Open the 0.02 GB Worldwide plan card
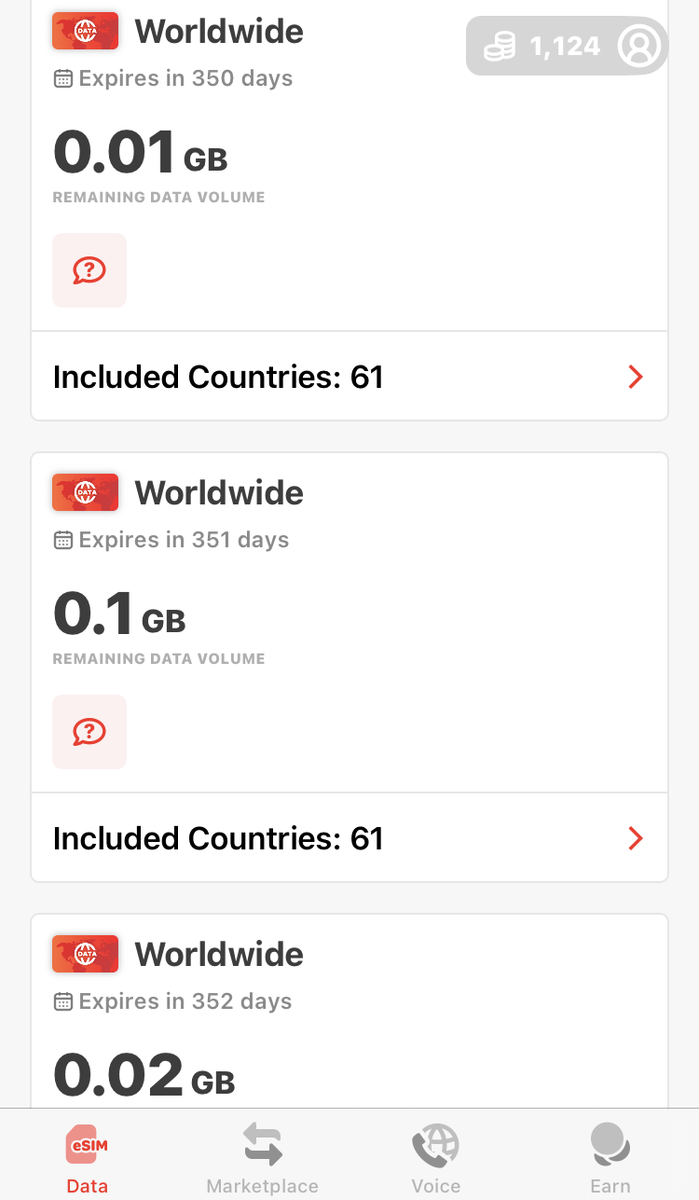The width and height of the screenshot is (699, 1200). (x=350, y=1011)
